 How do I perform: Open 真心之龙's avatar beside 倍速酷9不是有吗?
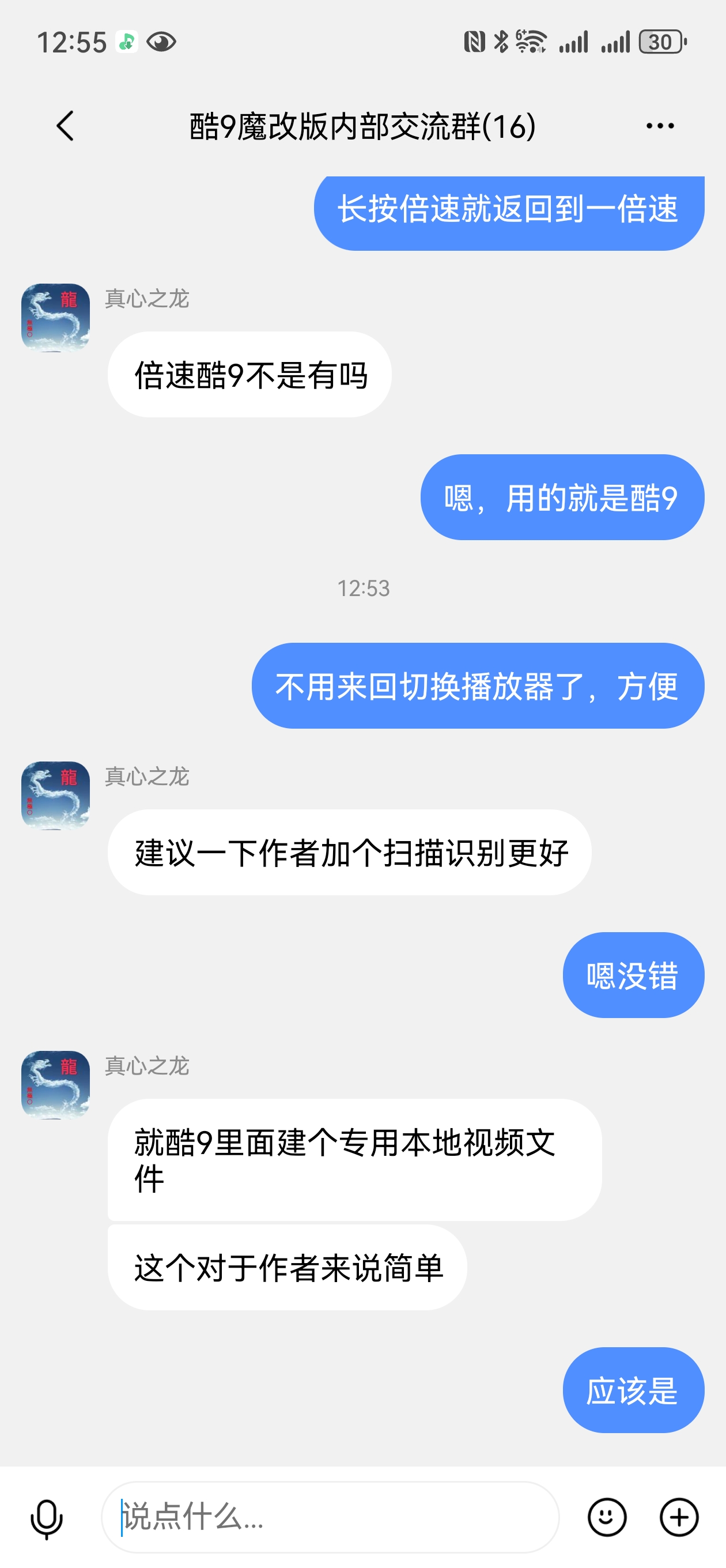(55, 318)
